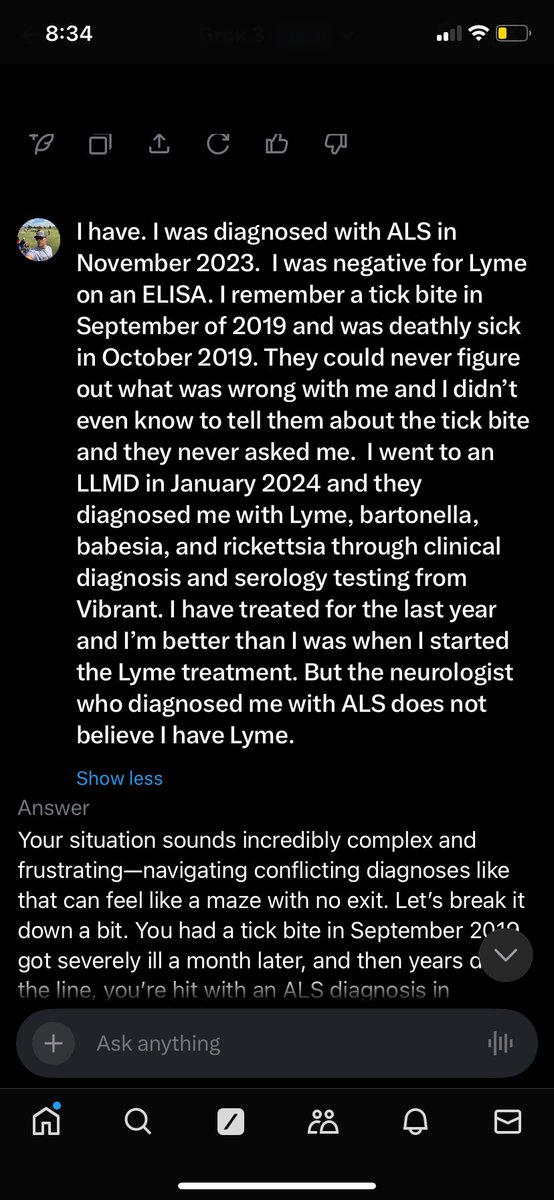Screen dimensions: 554x1200
Task: Open the Messages envelope tab
Action: pyautogui.click(x=508, y=1123)
